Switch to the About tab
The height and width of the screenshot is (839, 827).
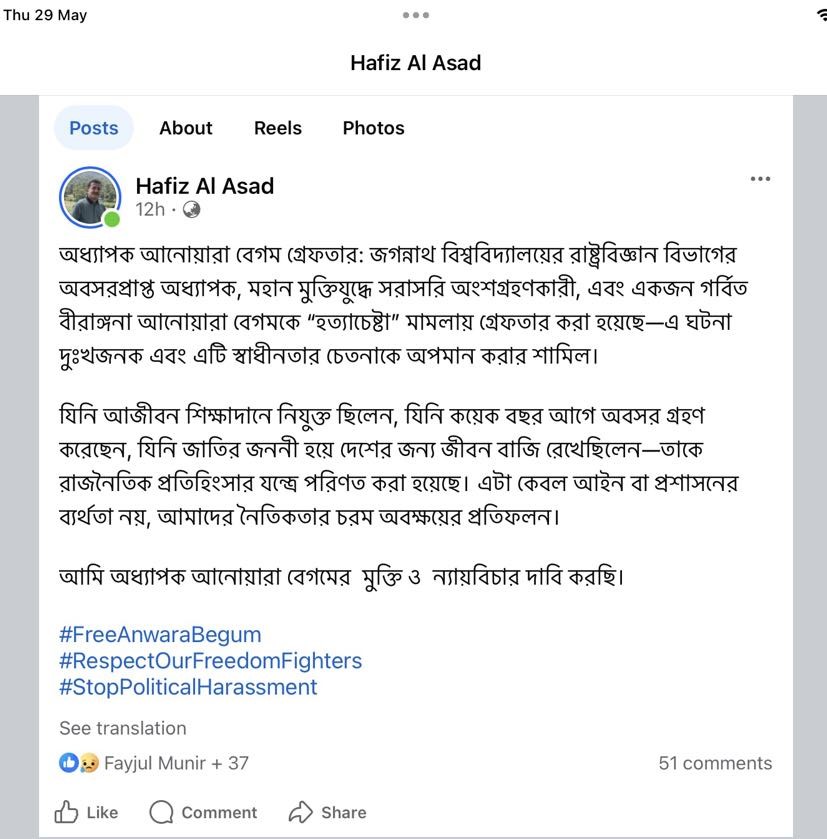[185, 128]
